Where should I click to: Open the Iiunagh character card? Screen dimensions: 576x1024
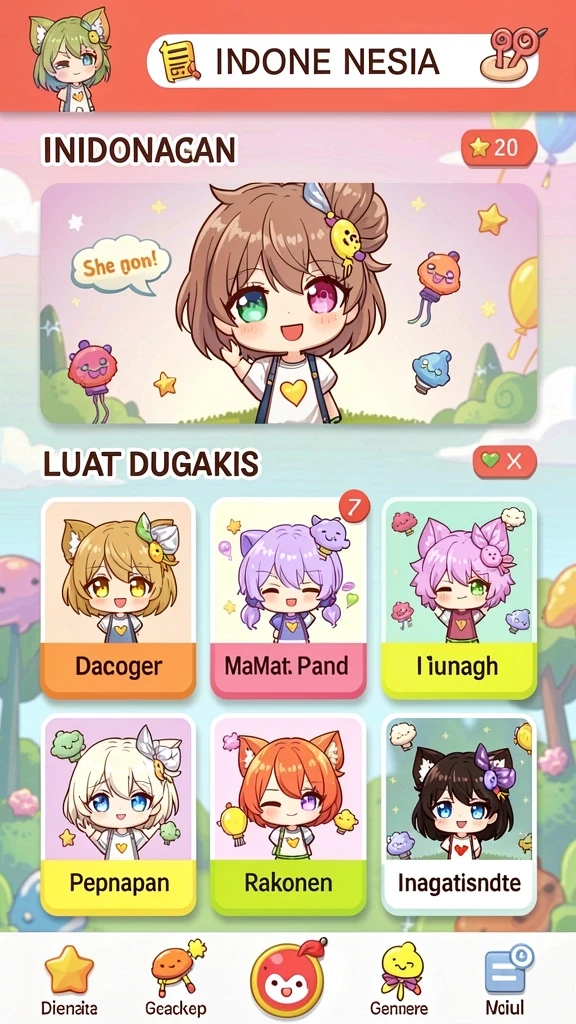tap(459, 598)
